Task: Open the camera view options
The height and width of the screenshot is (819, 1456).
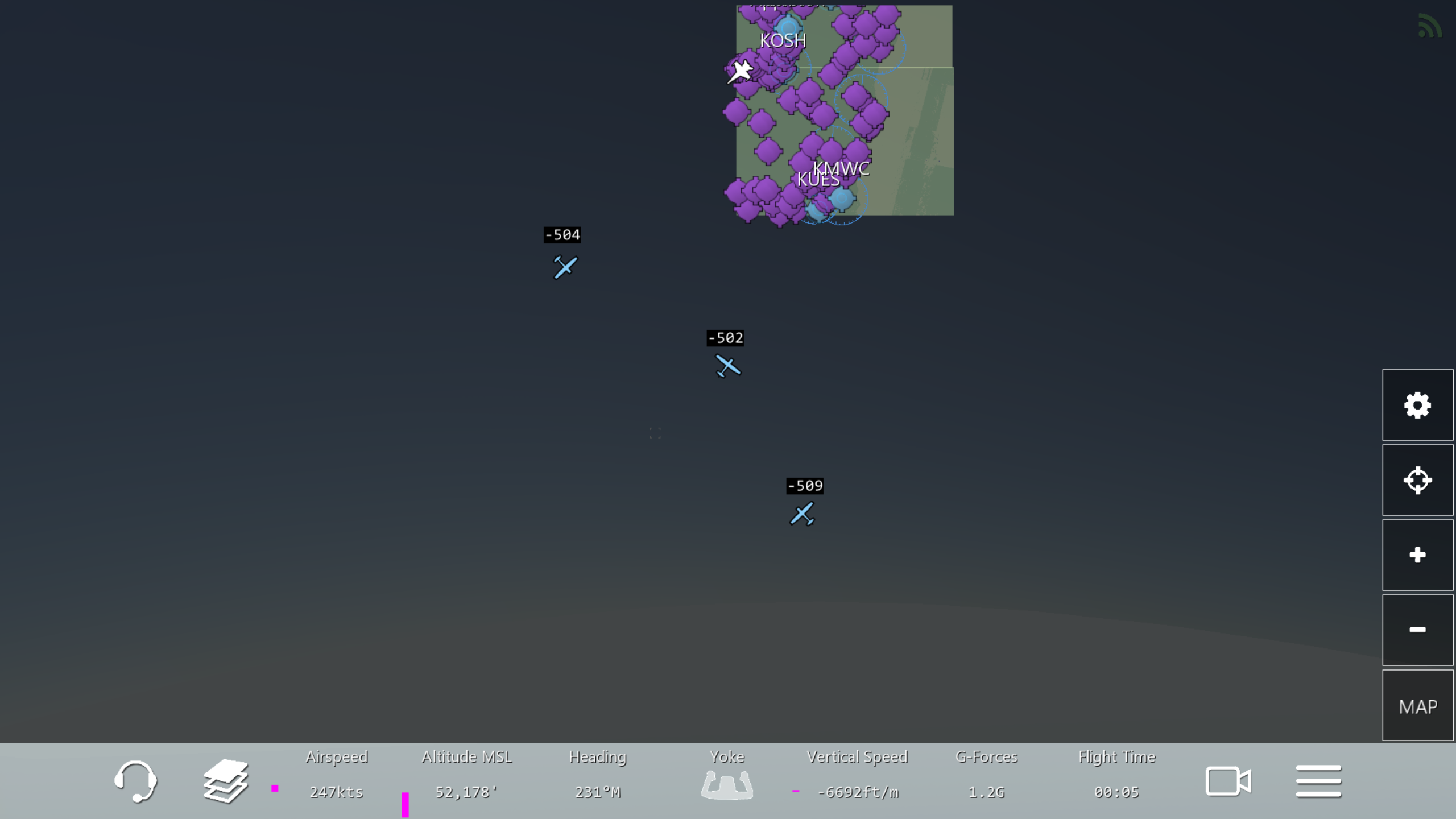Action: pyautogui.click(x=1228, y=781)
